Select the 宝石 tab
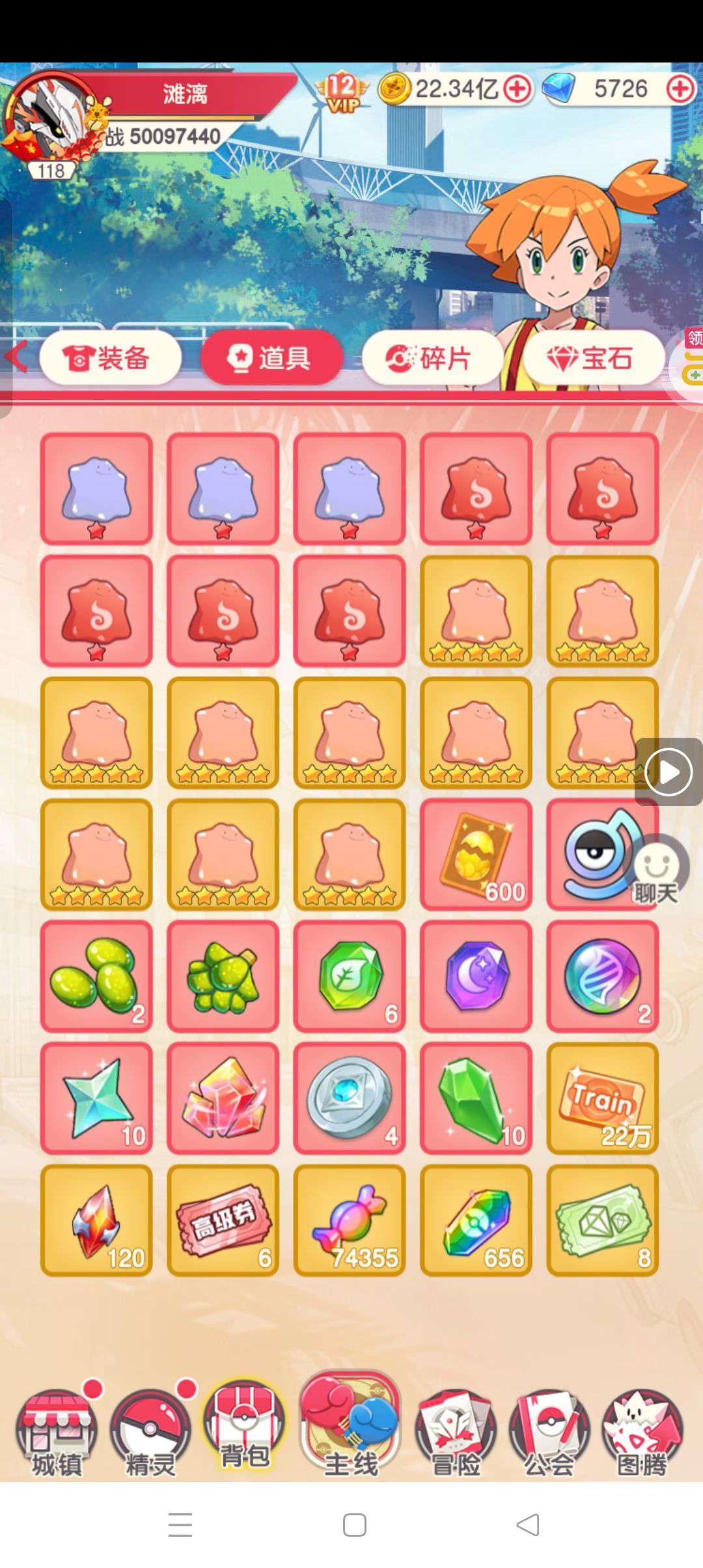703x1568 pixels. pyautogui.click(x=593, y=357)
